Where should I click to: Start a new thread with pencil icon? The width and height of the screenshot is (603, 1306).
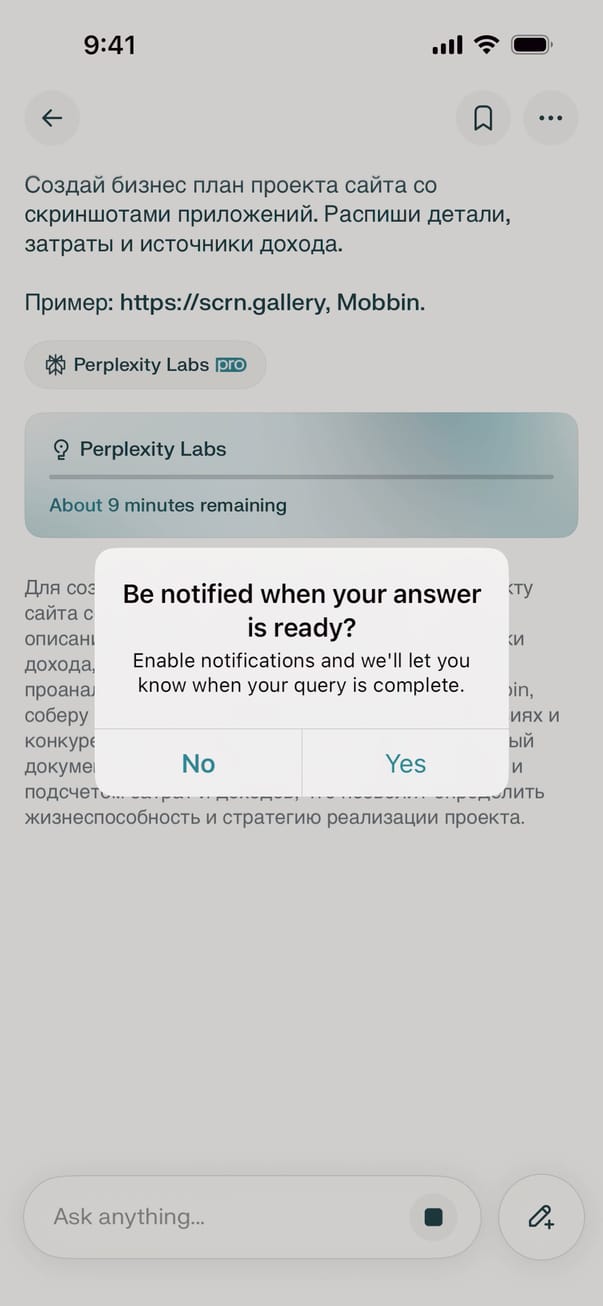click(541, 1217)
